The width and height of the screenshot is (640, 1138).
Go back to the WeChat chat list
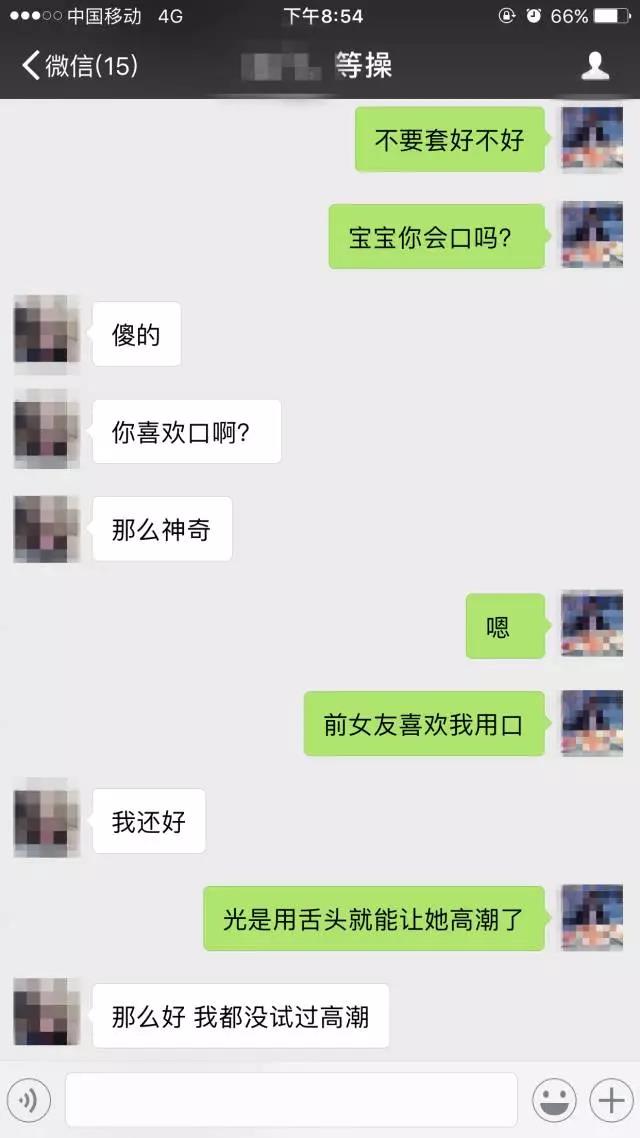tap(78, 66)
